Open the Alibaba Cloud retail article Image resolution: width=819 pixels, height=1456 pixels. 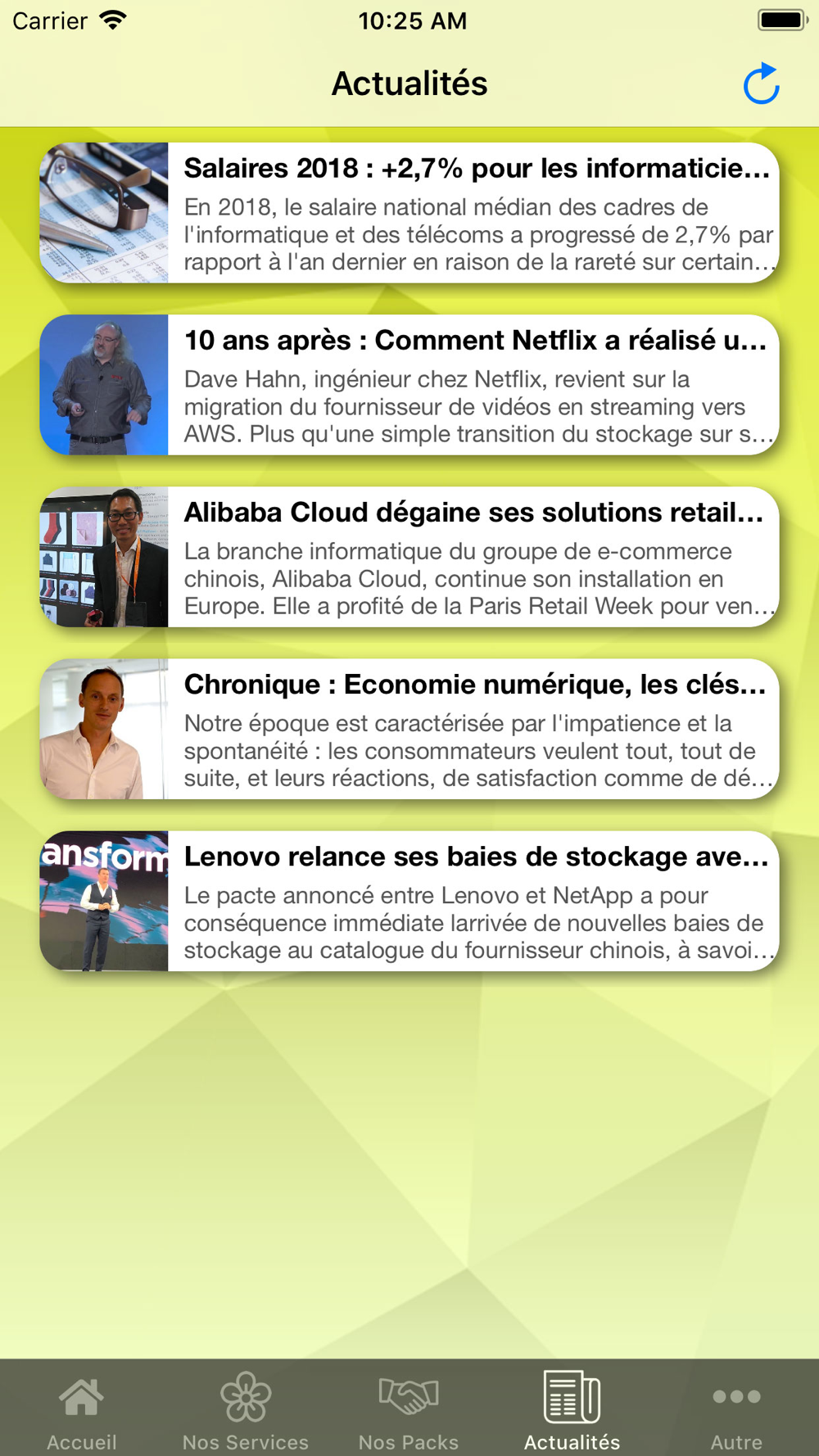click(409, 557)
